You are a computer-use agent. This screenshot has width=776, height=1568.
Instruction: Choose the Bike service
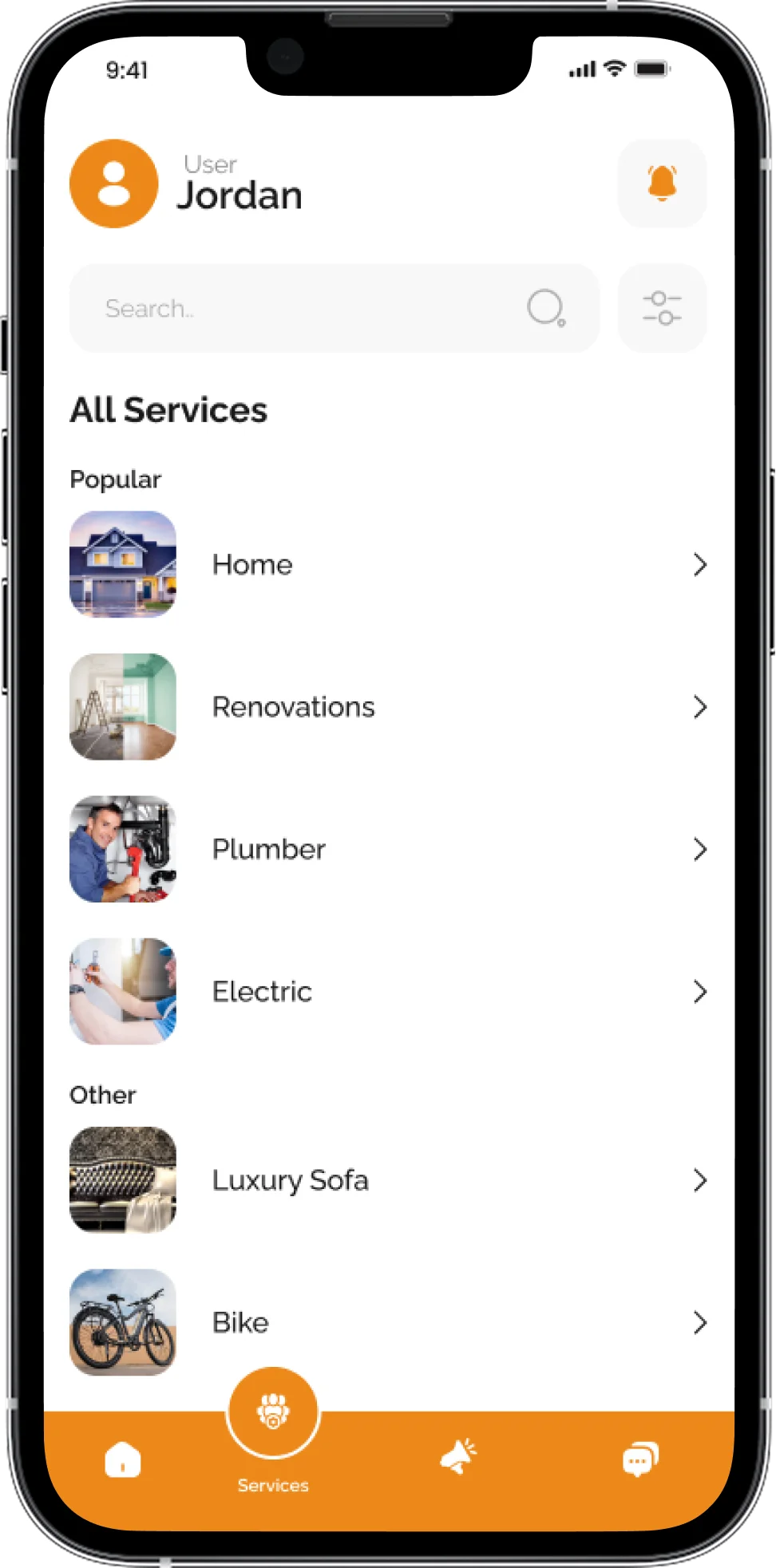389,1322
